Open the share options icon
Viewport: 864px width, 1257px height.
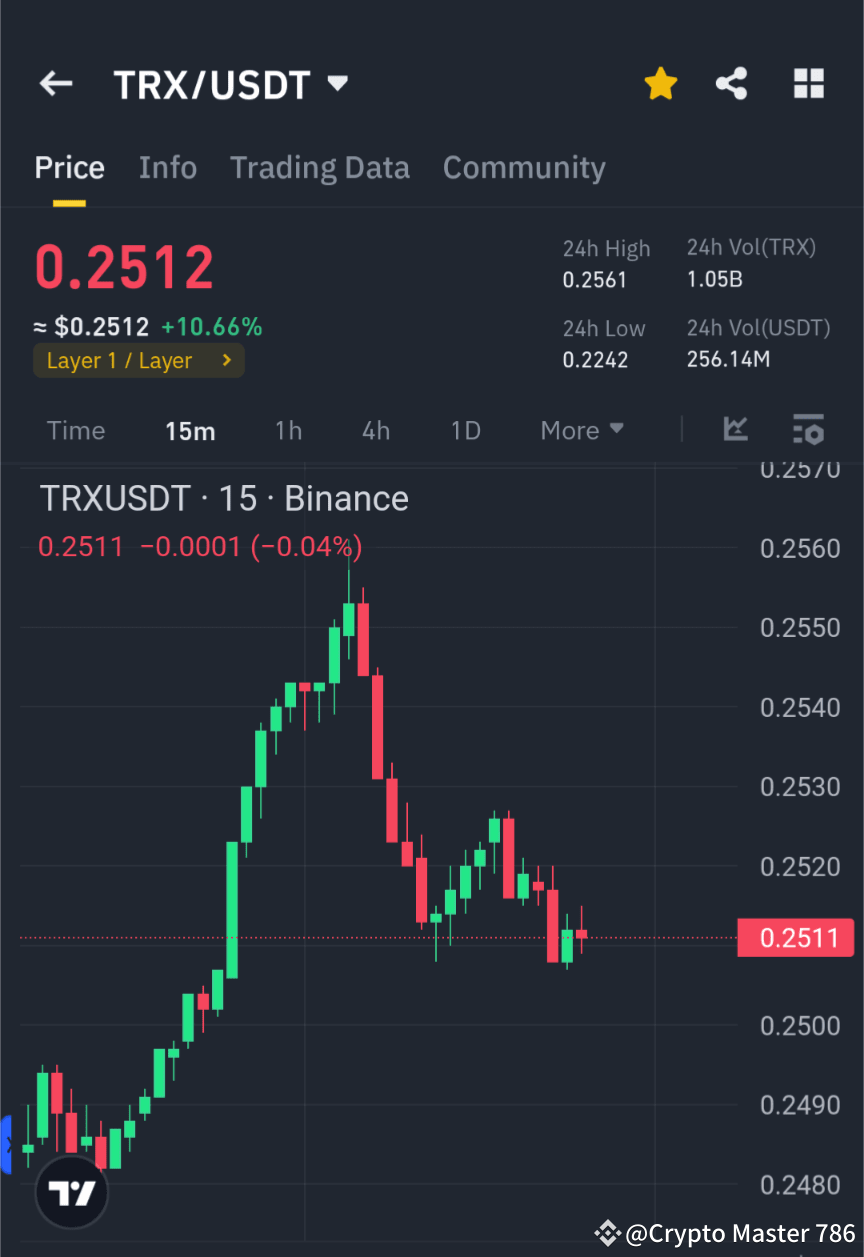[x=731, y=84]
